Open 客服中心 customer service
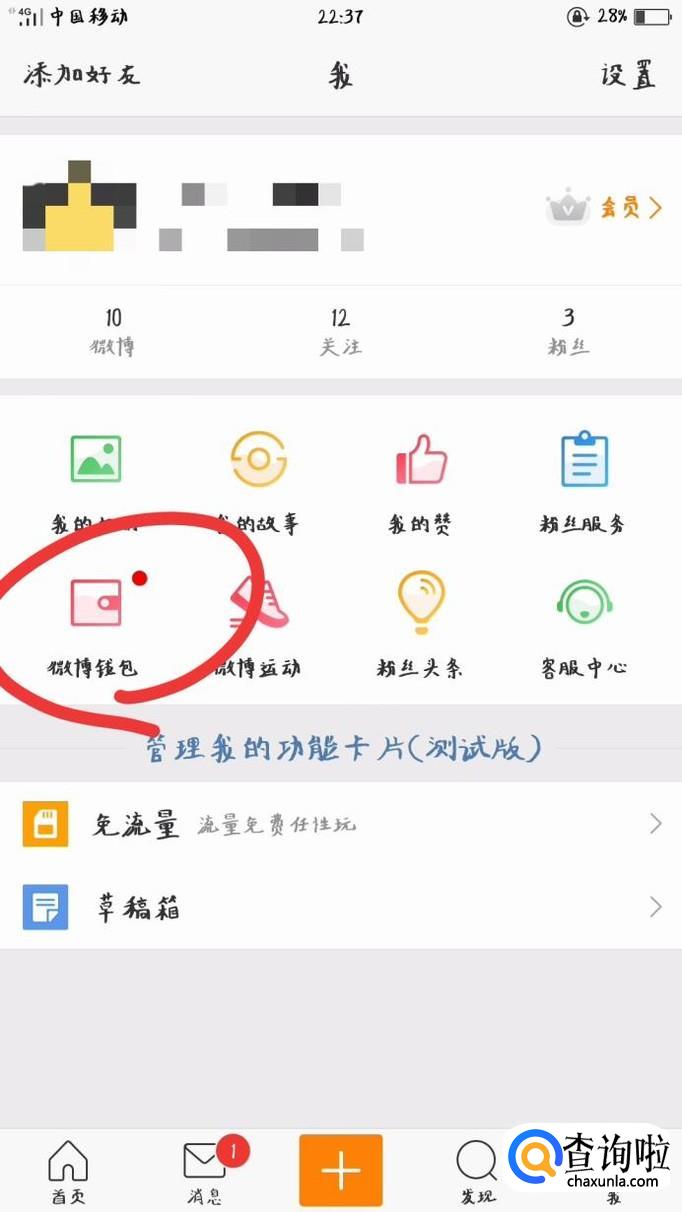The width and height of the screenshot is (682, 1212). [x=584, y=604]
